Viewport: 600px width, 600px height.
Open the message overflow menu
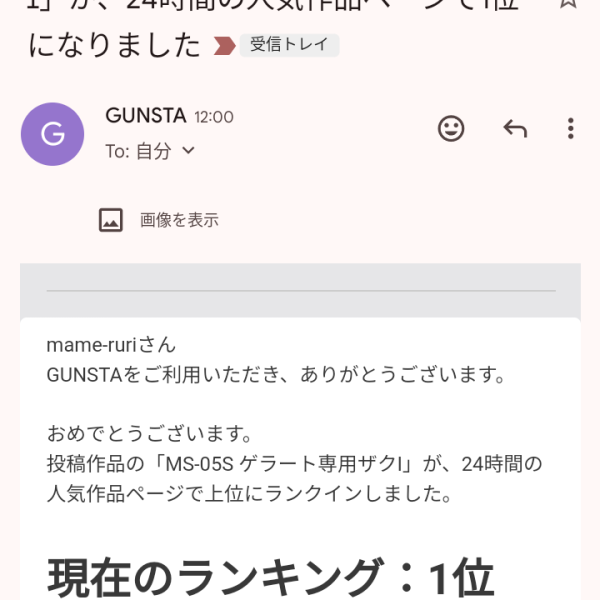click(x=570, y=128)
